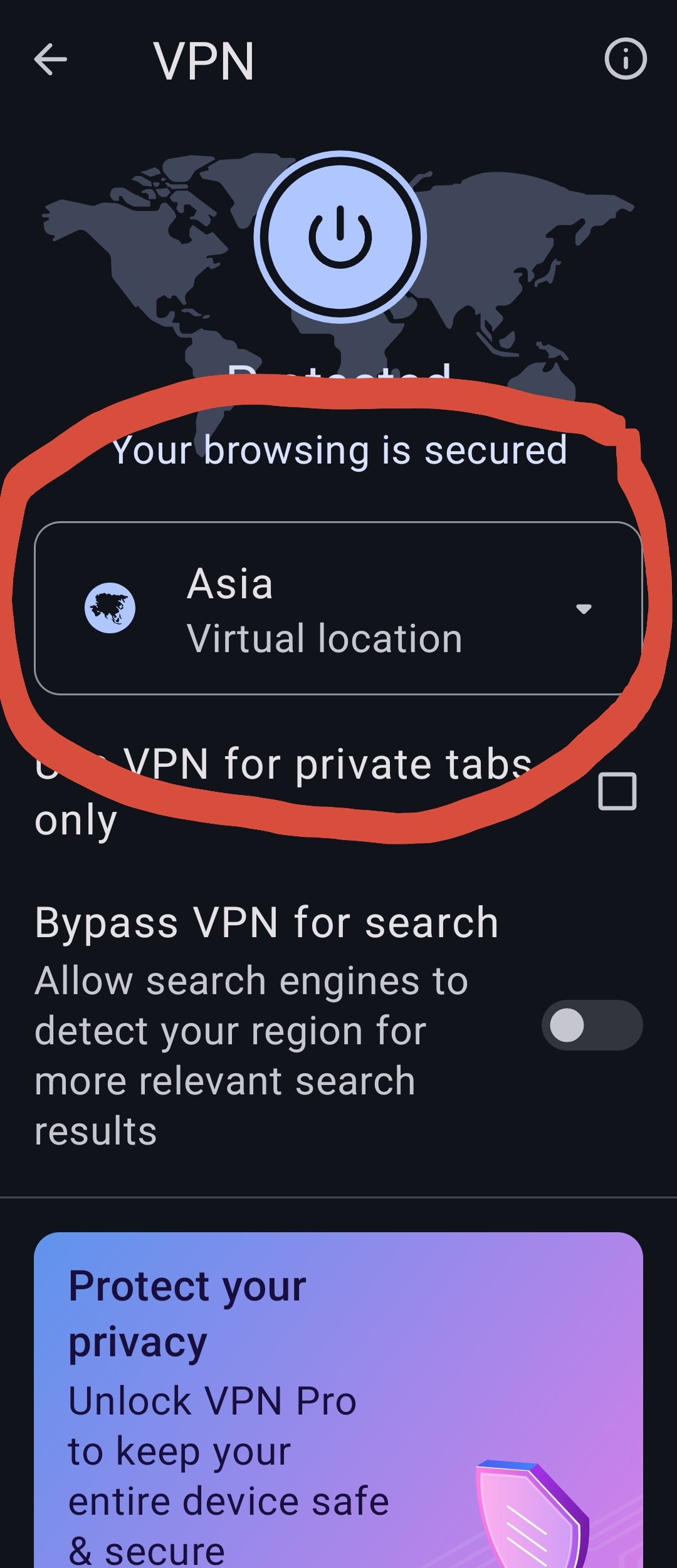Tap the back arrow to exit VPN settings
677x1568 pixels.
point(50,60)
